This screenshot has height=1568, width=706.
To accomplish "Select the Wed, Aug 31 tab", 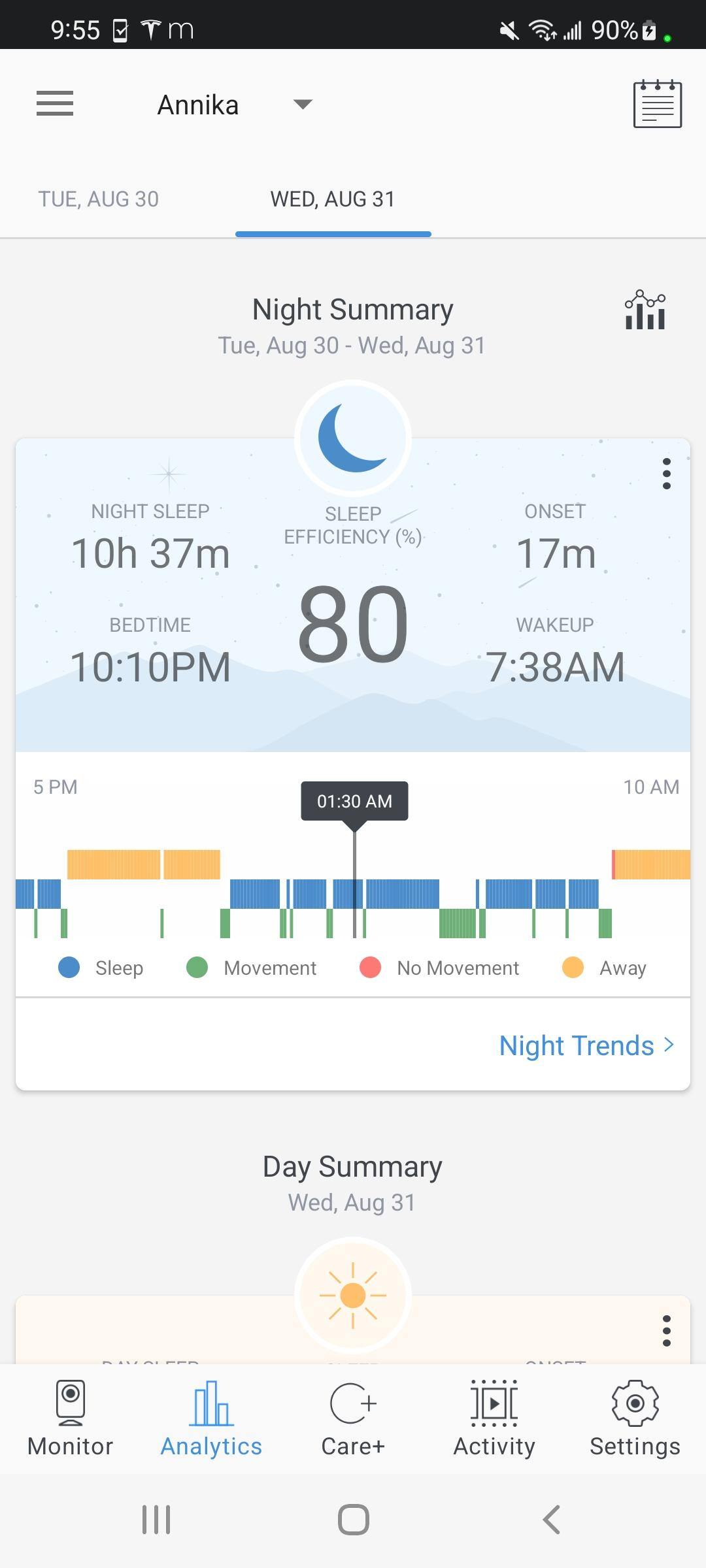I will tap(333, 199).
